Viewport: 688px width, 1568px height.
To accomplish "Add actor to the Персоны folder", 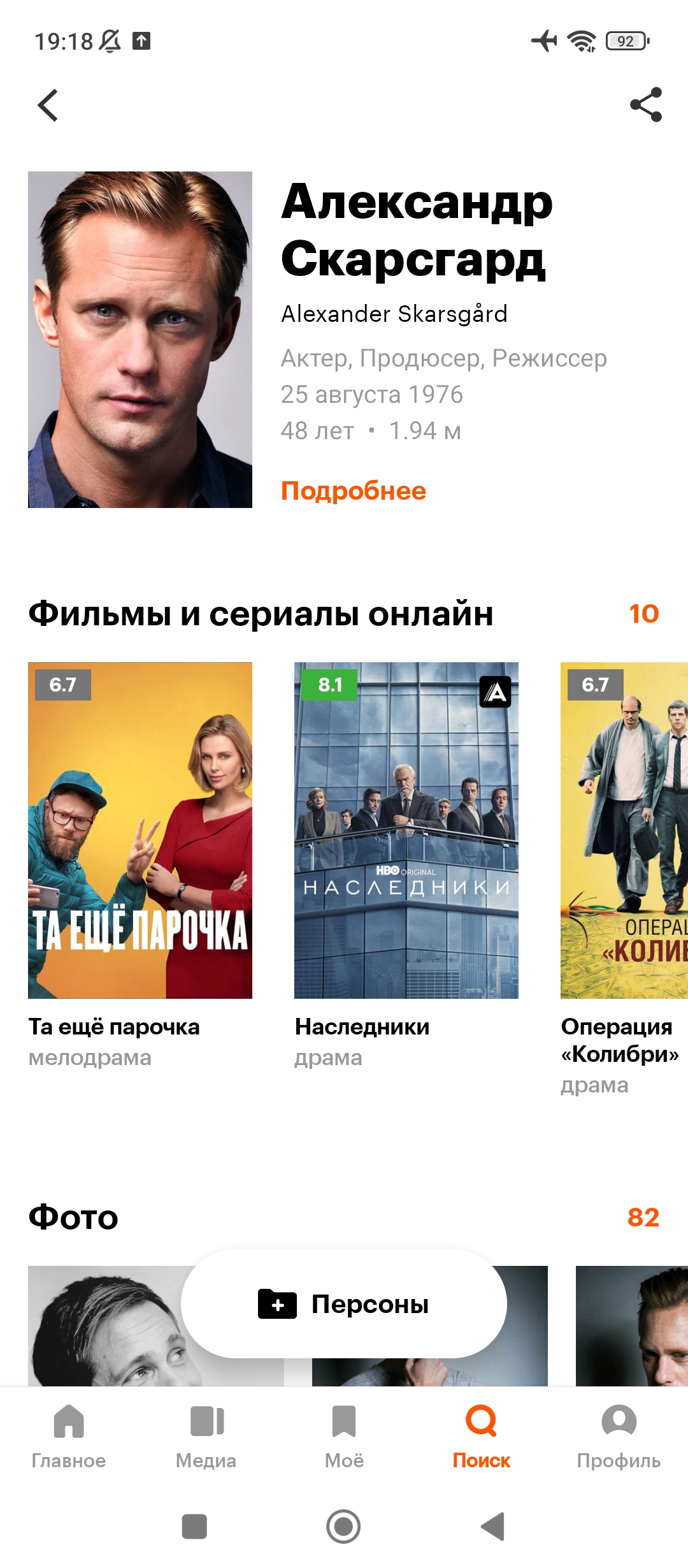I will coord(344,1304).
